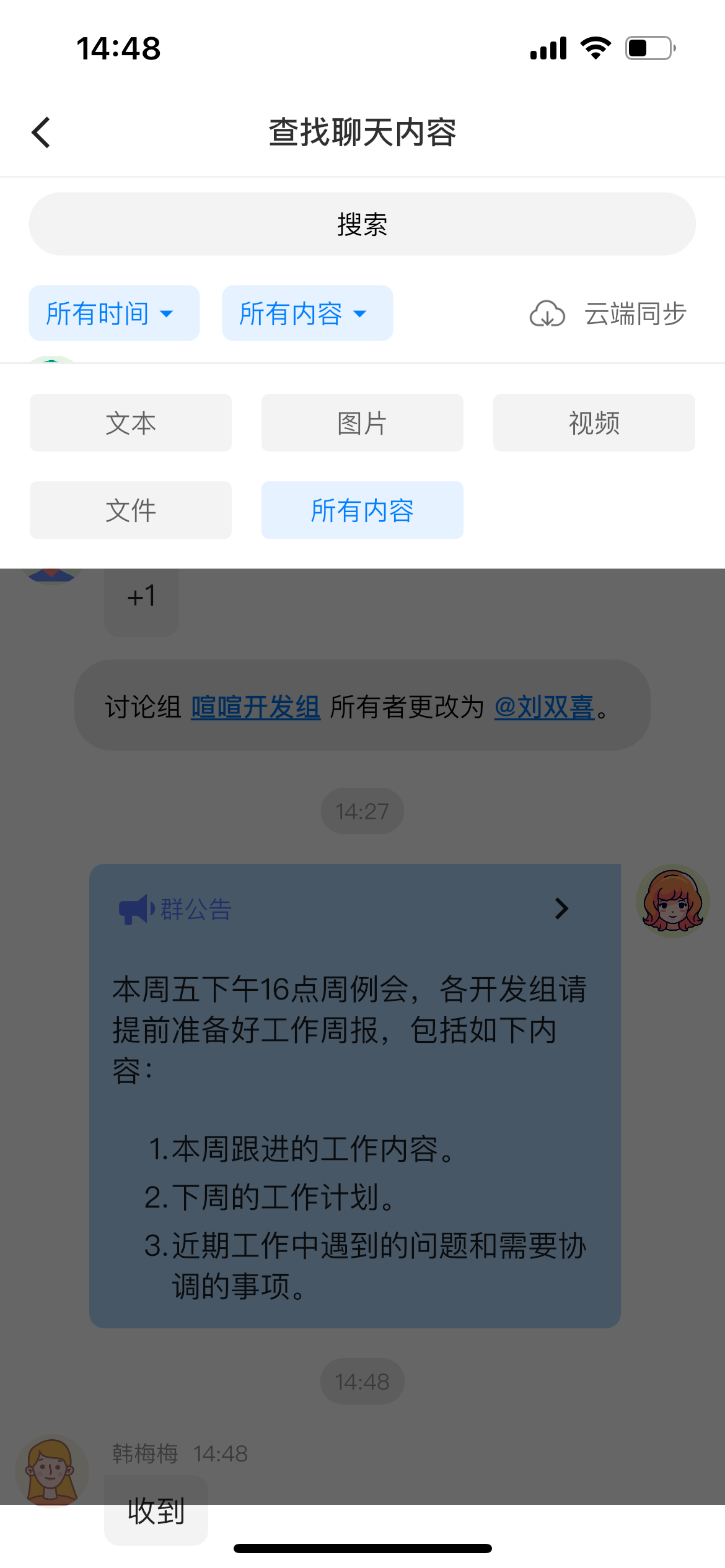The image size is (725, 1568).
Task: Filter by 视频 content type
Action: (594, 423)
